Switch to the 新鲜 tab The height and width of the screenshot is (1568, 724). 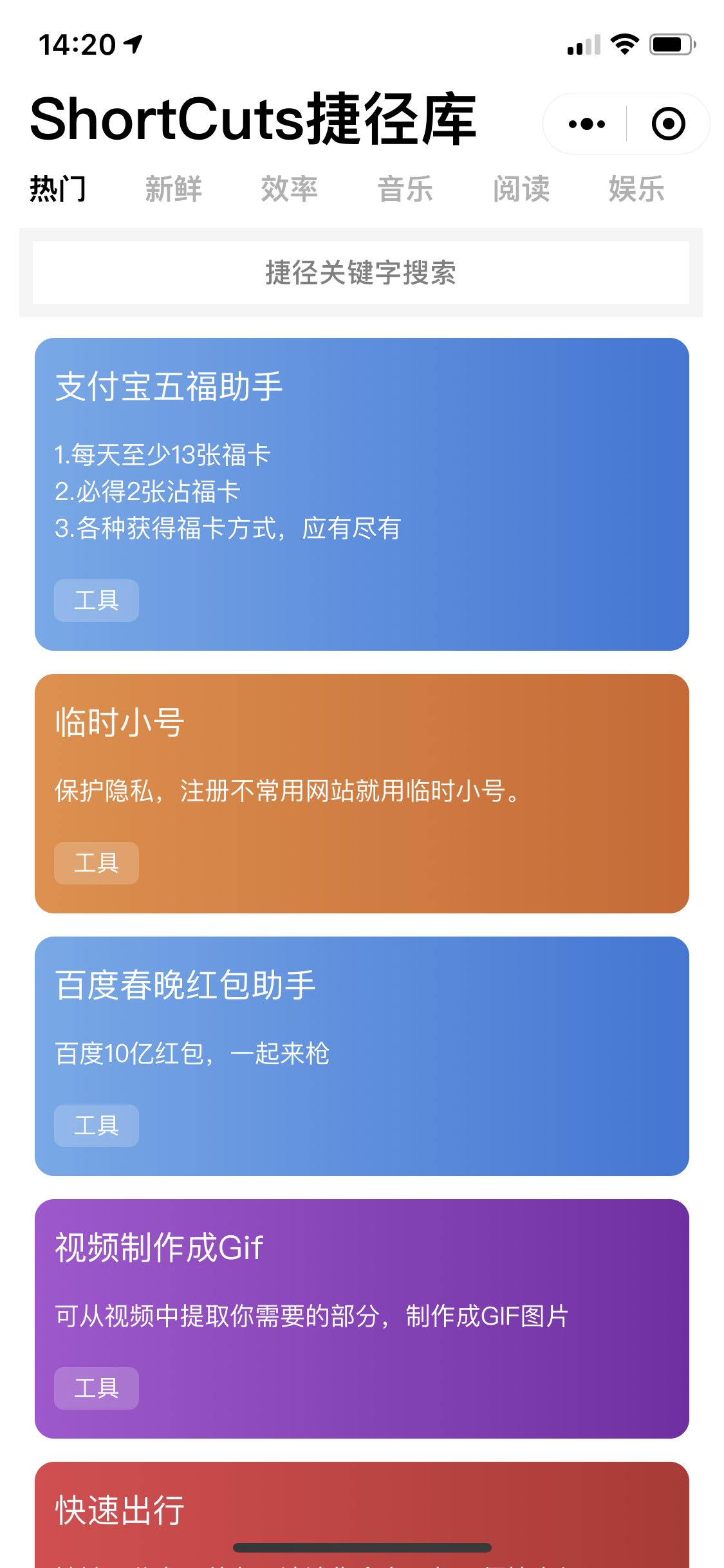click(173, 189)
